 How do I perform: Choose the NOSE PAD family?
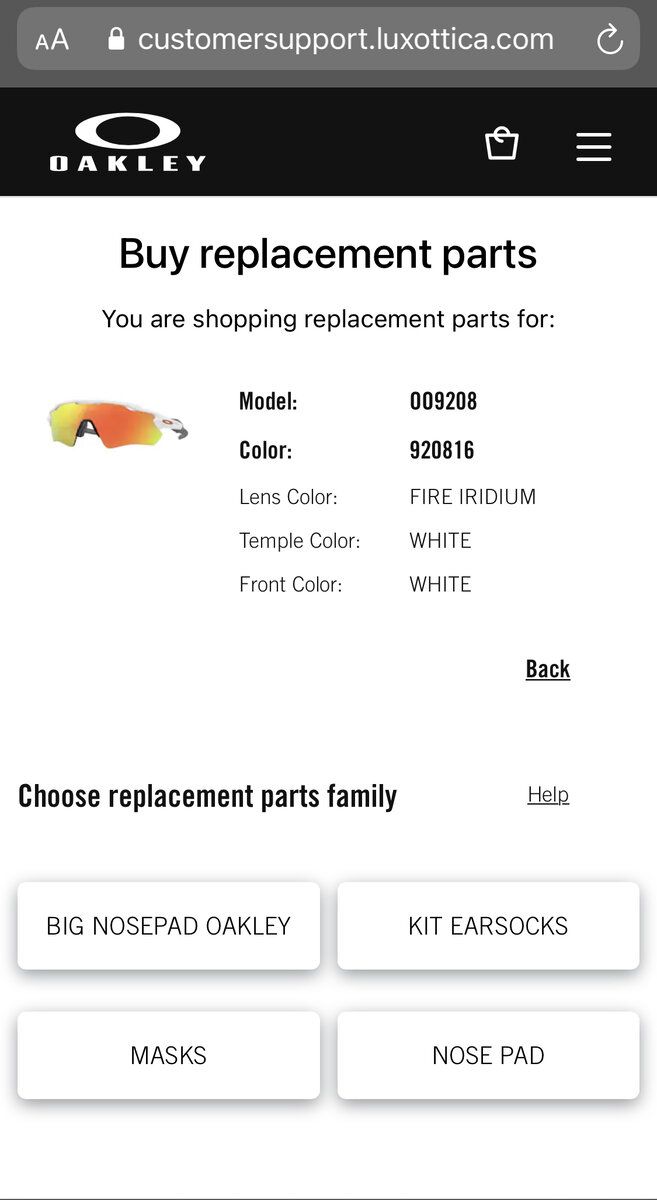click(488, 1055)
